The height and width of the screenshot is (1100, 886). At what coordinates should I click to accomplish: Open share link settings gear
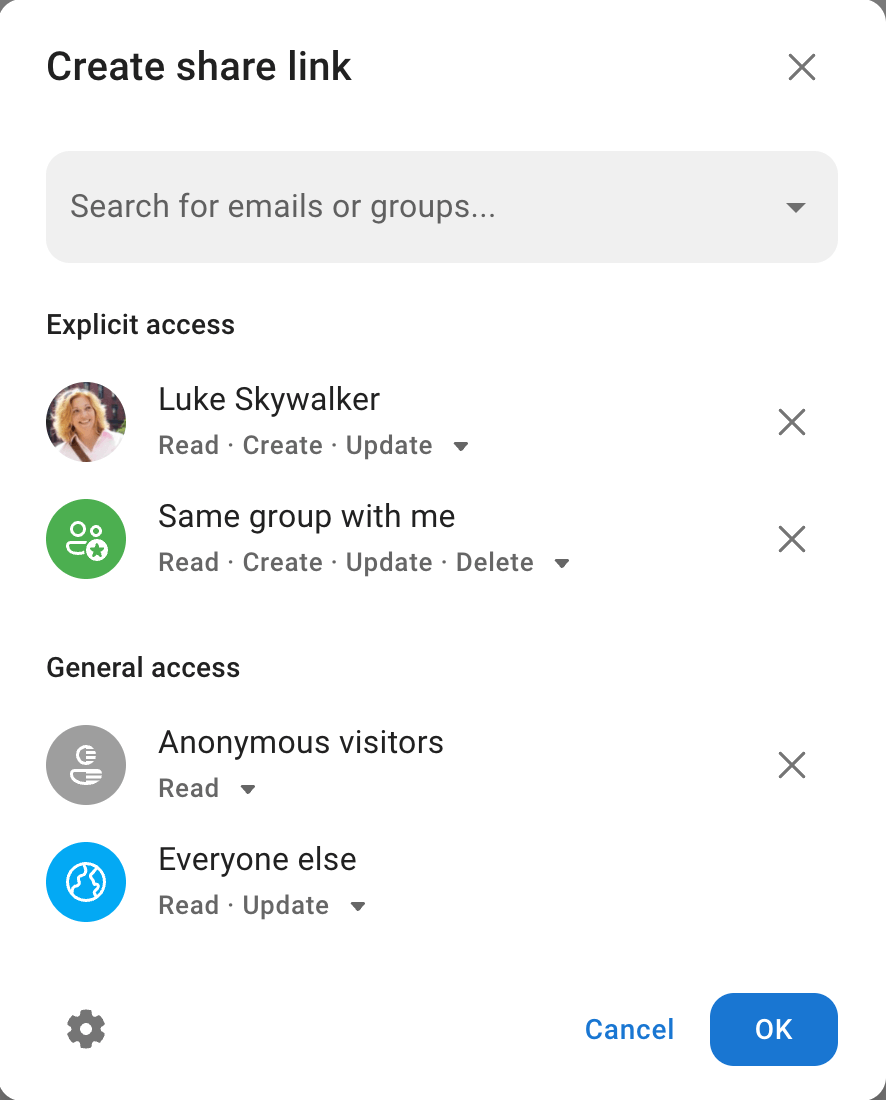[86, 1029]
